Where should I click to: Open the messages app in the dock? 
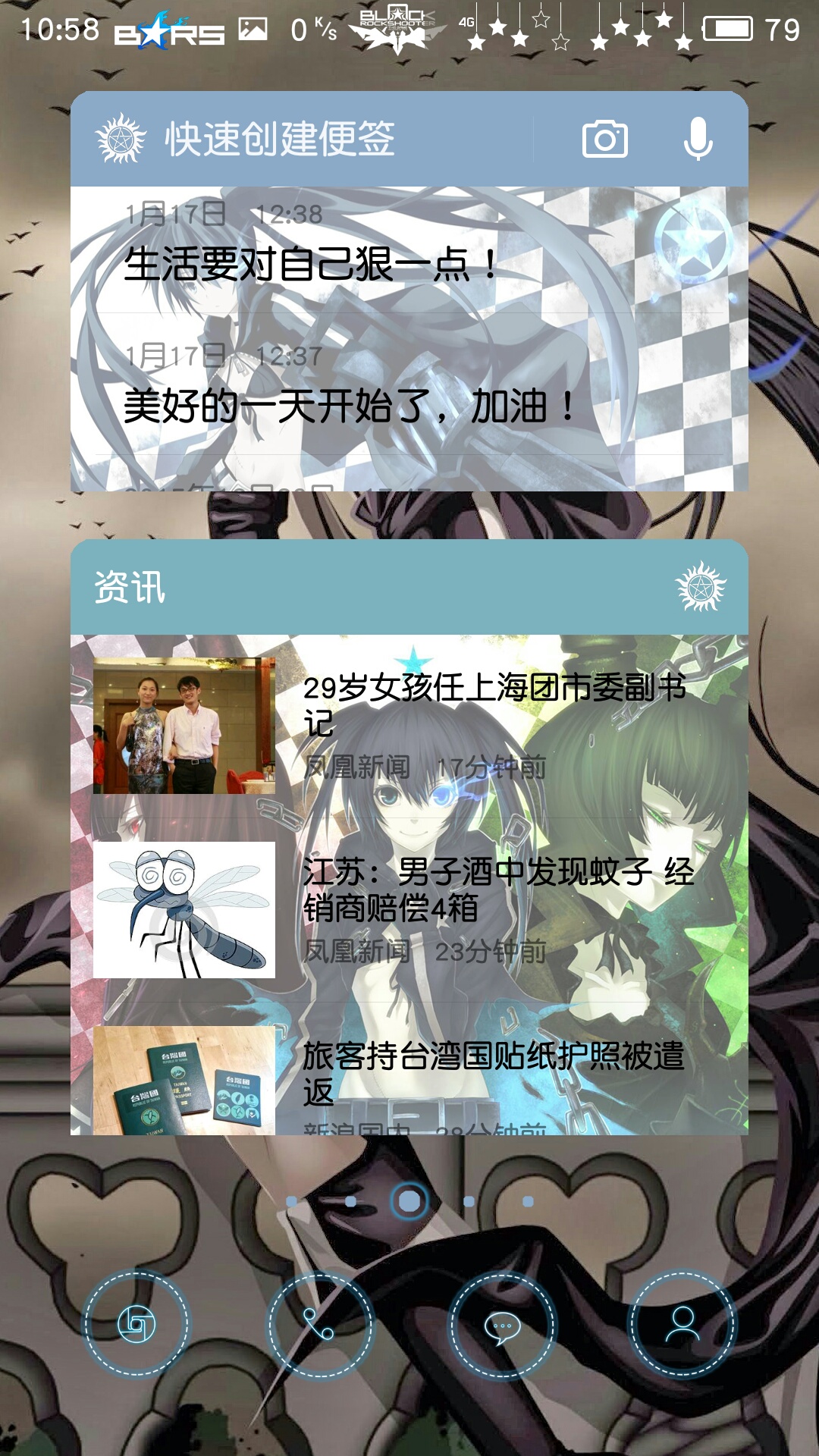pyautogui.click(x=501, y=1324)
